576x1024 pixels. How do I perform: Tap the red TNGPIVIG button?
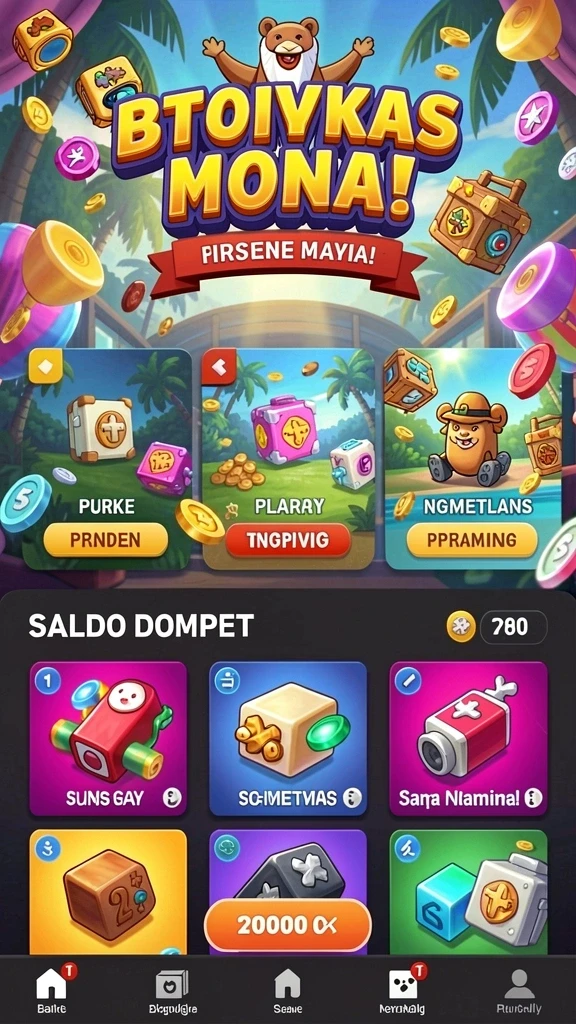tap(288, 540)
